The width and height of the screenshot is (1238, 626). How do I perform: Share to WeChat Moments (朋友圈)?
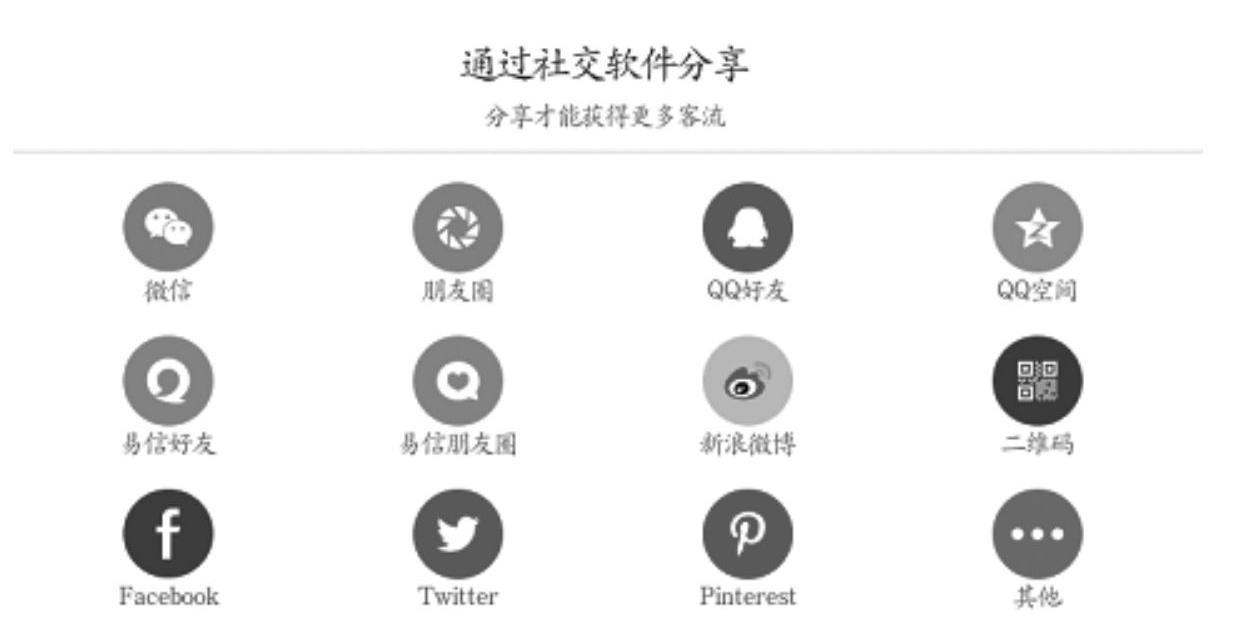[x=458, y=227]
